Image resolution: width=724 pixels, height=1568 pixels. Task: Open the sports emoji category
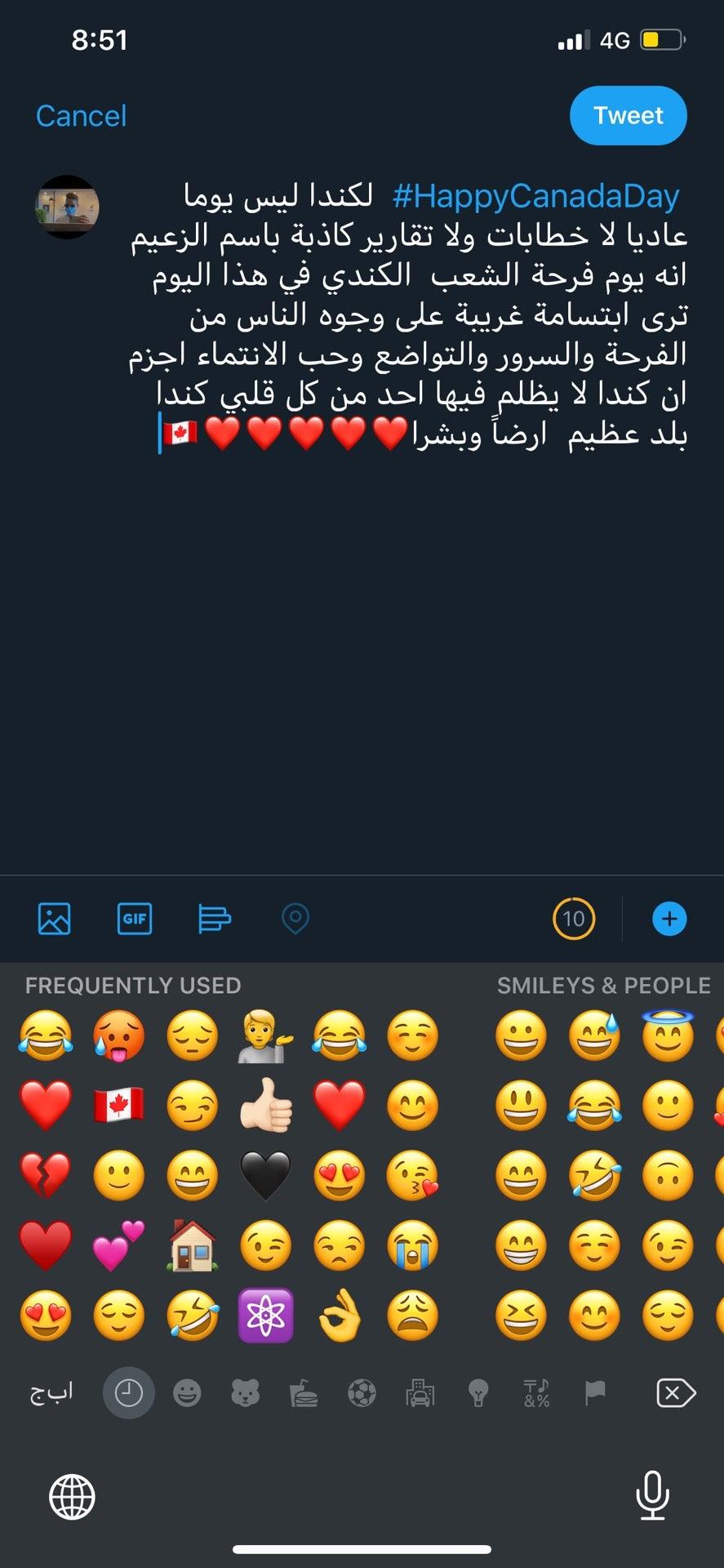[362, 1393]
